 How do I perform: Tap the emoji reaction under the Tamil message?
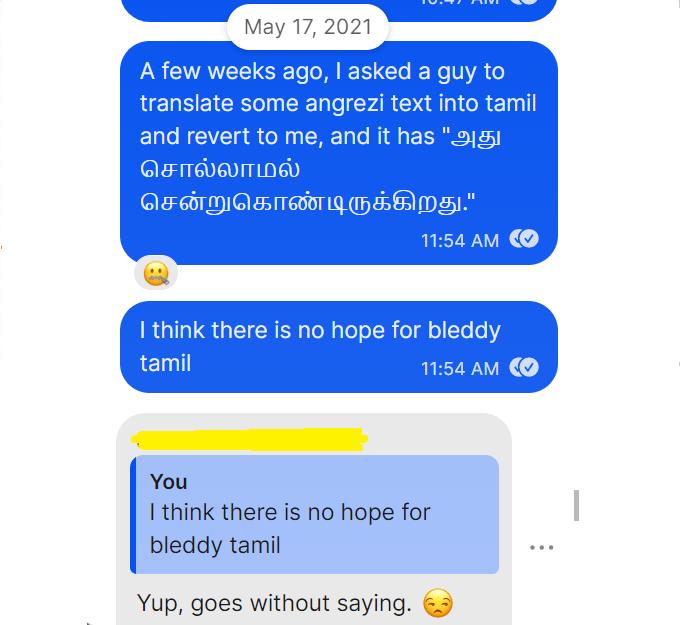point(155,273)
